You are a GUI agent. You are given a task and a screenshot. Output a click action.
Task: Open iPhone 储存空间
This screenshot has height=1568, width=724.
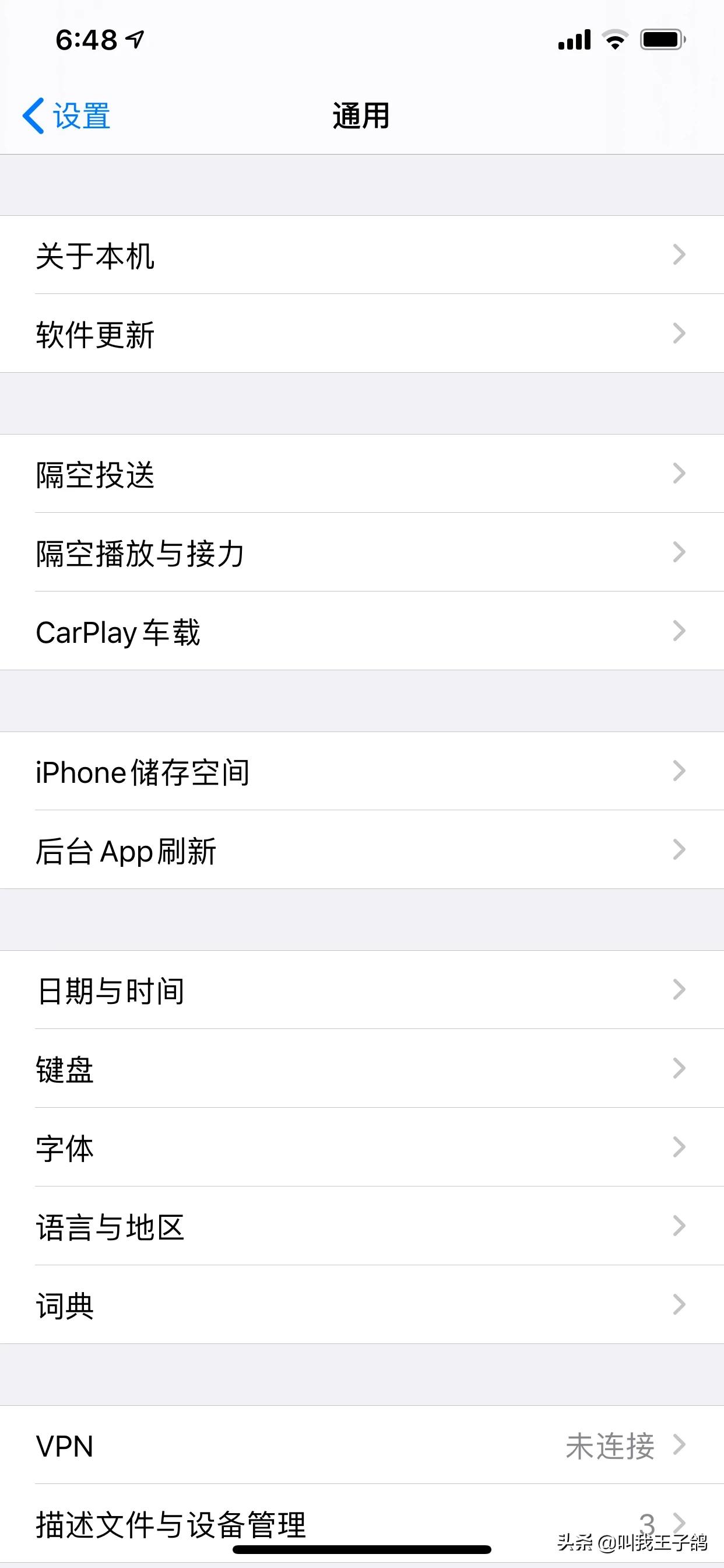point(362,772)
